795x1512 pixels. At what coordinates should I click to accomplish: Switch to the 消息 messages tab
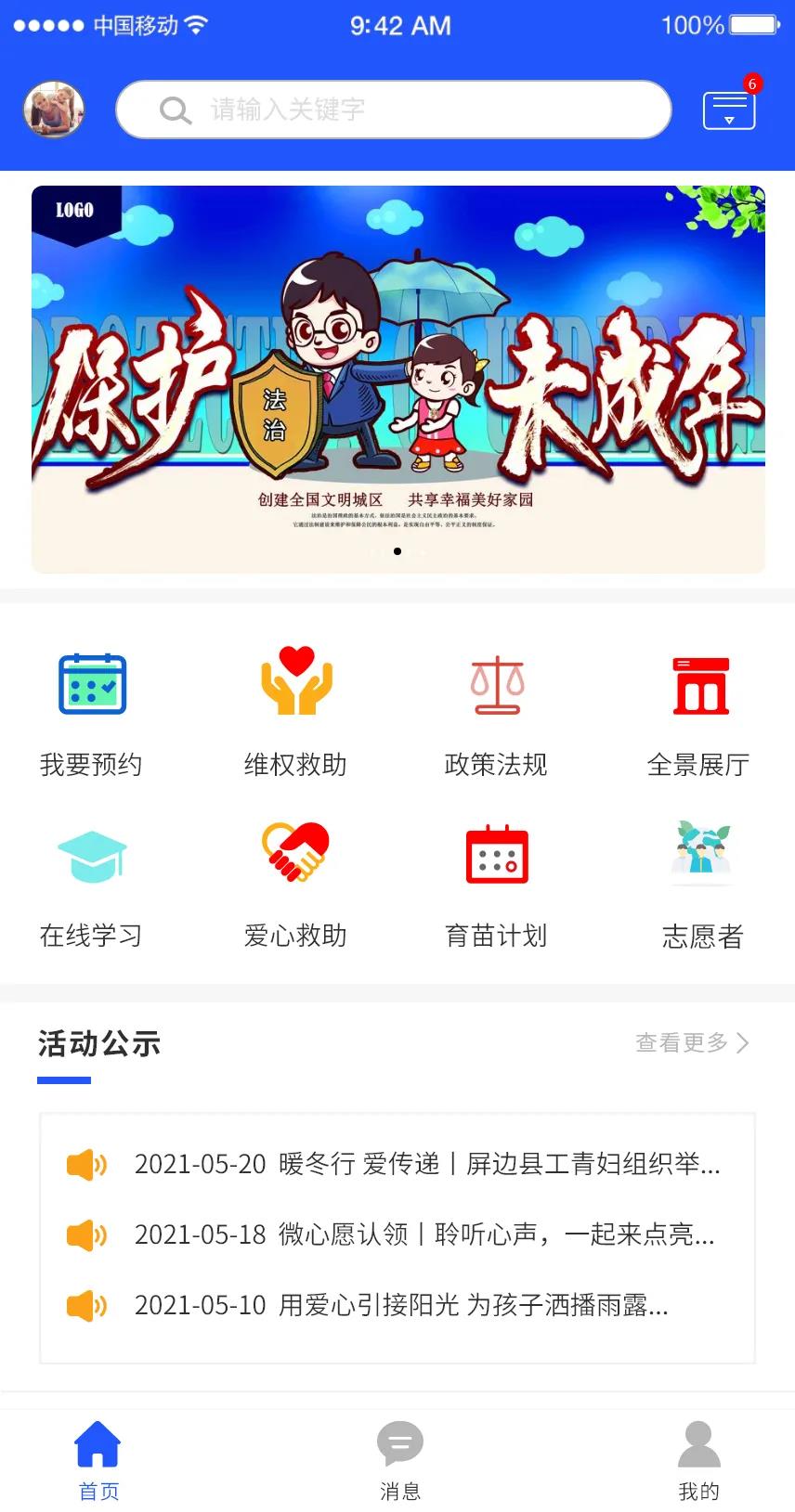pos(400,1461)
